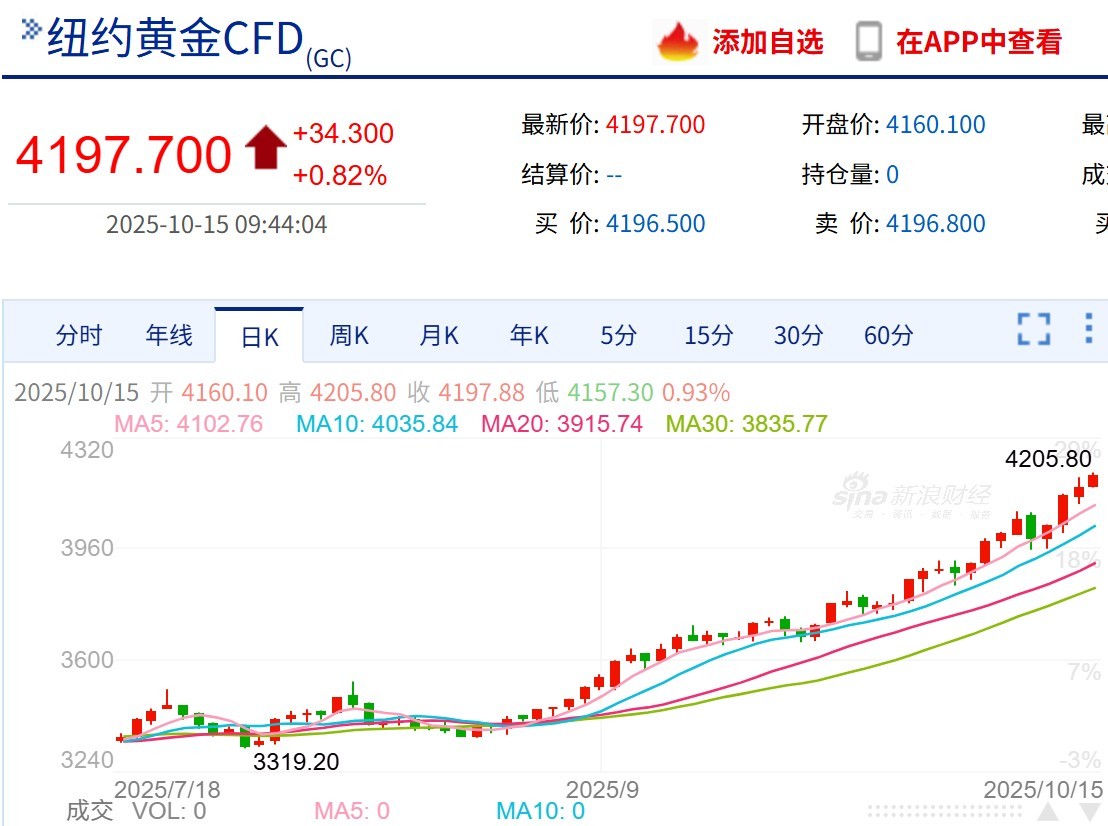
Task: Show the 年K candlestick chart
Action: pyautogui.click(x=529, y=336)
